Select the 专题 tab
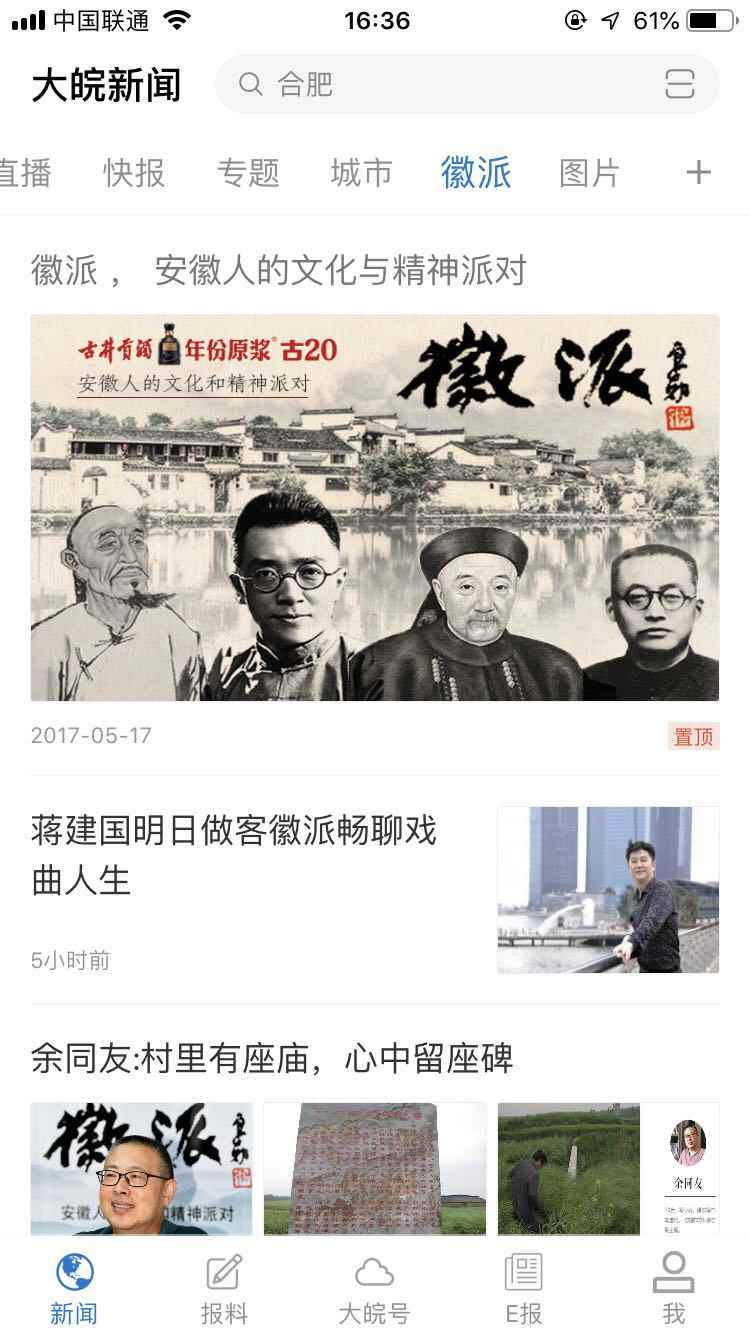 [x=248, y=173]
